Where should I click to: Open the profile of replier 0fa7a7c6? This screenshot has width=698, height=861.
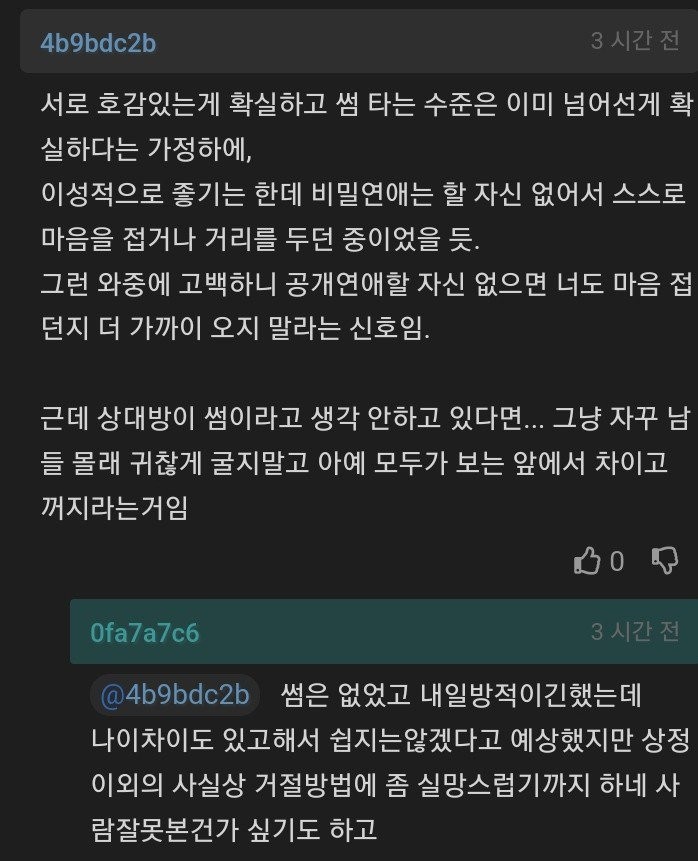pos(145,633)
